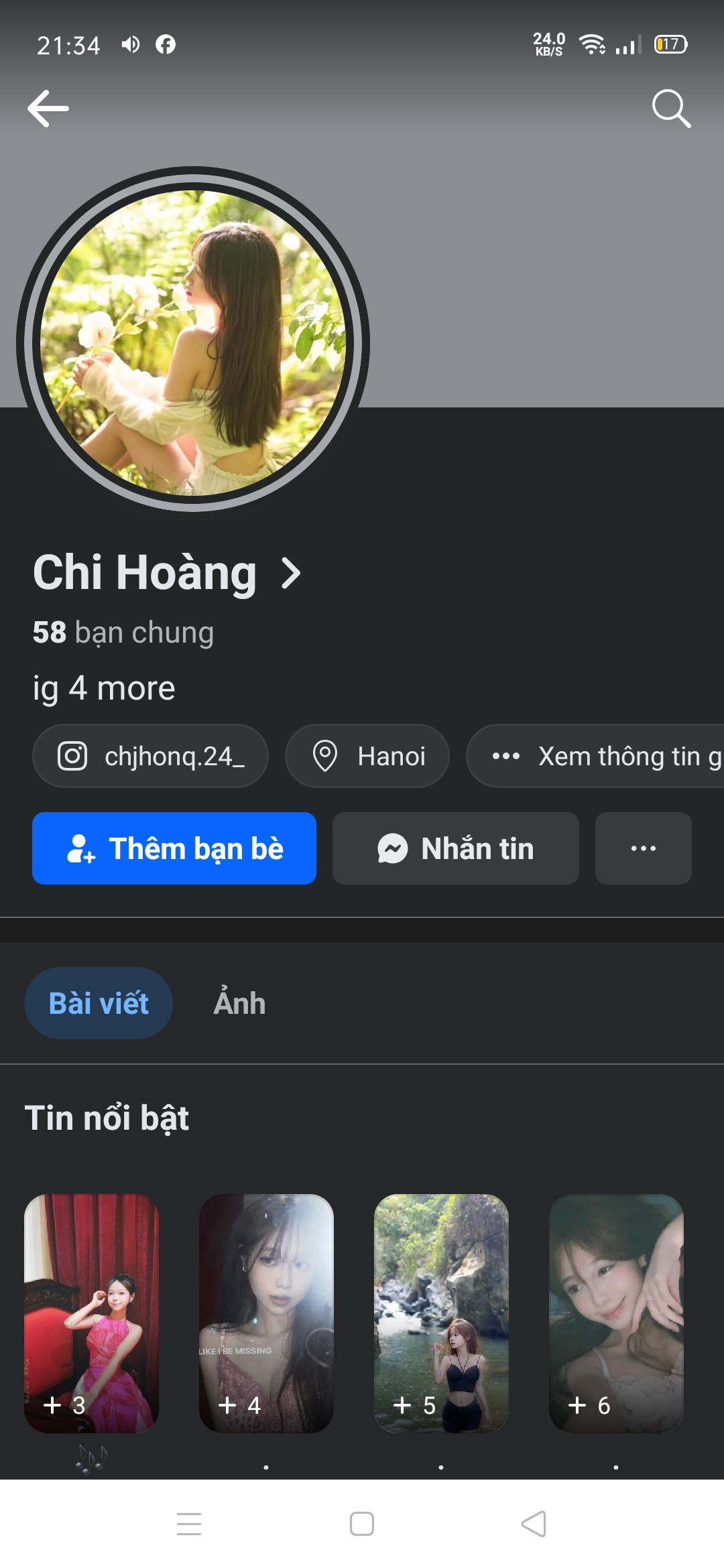724x1568 pixels.
Task: Open the more options button beside Nhắn tin
Action: pyautogui.click(x=643, y=848)
